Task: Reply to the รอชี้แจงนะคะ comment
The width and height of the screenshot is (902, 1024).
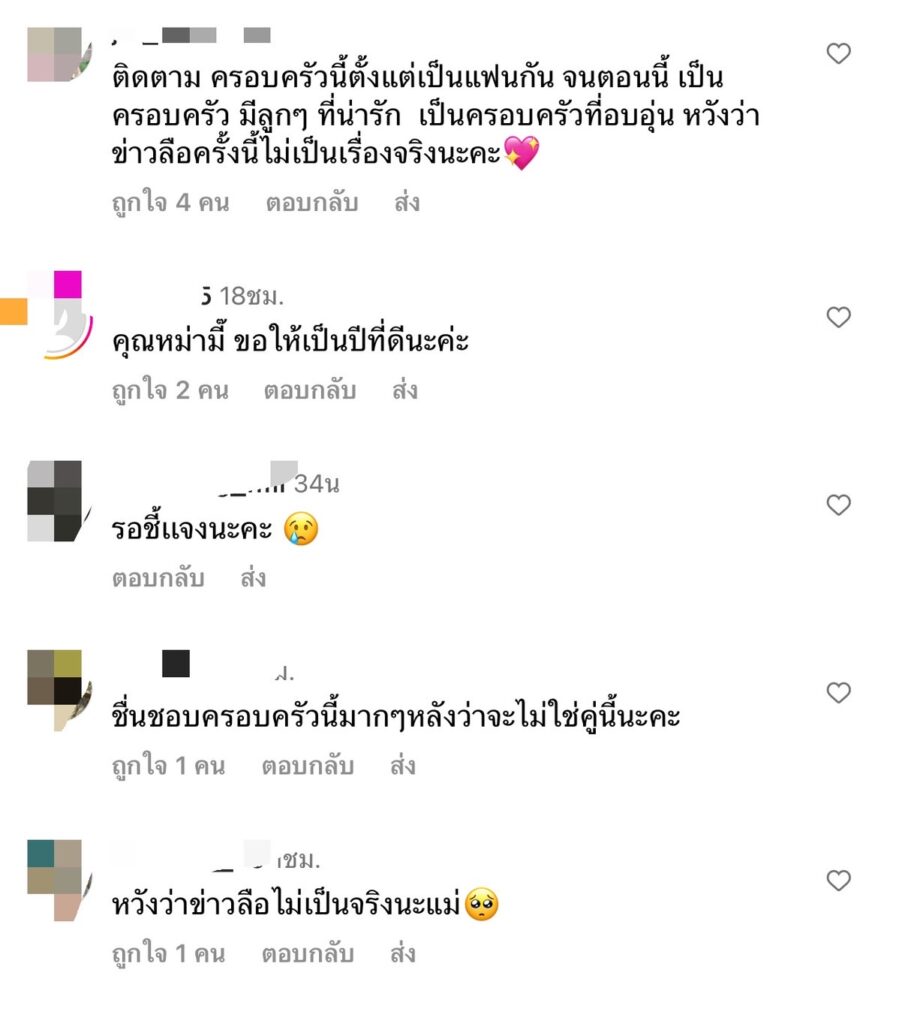Action: [x=158, y=578]
